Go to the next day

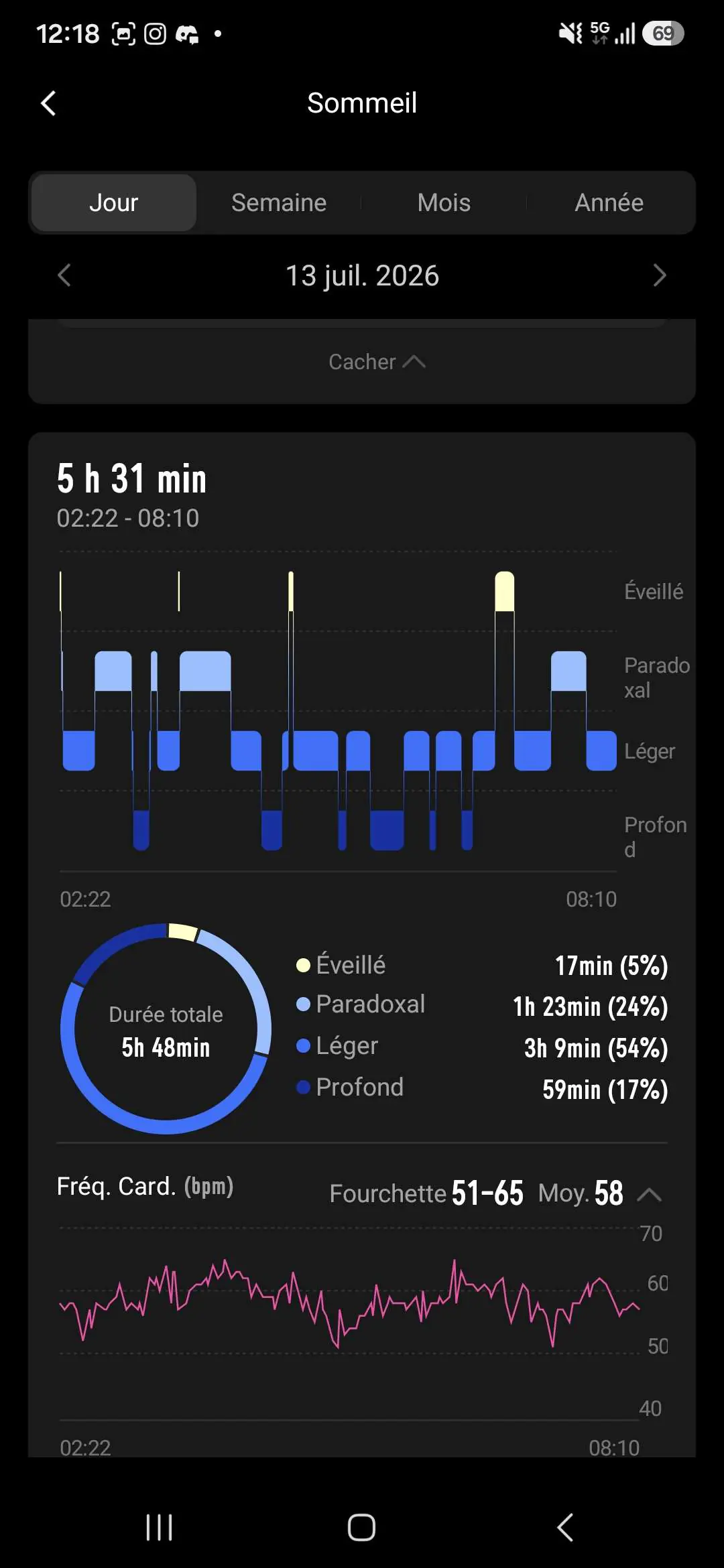pyautogui.click(x=660, y=275)
